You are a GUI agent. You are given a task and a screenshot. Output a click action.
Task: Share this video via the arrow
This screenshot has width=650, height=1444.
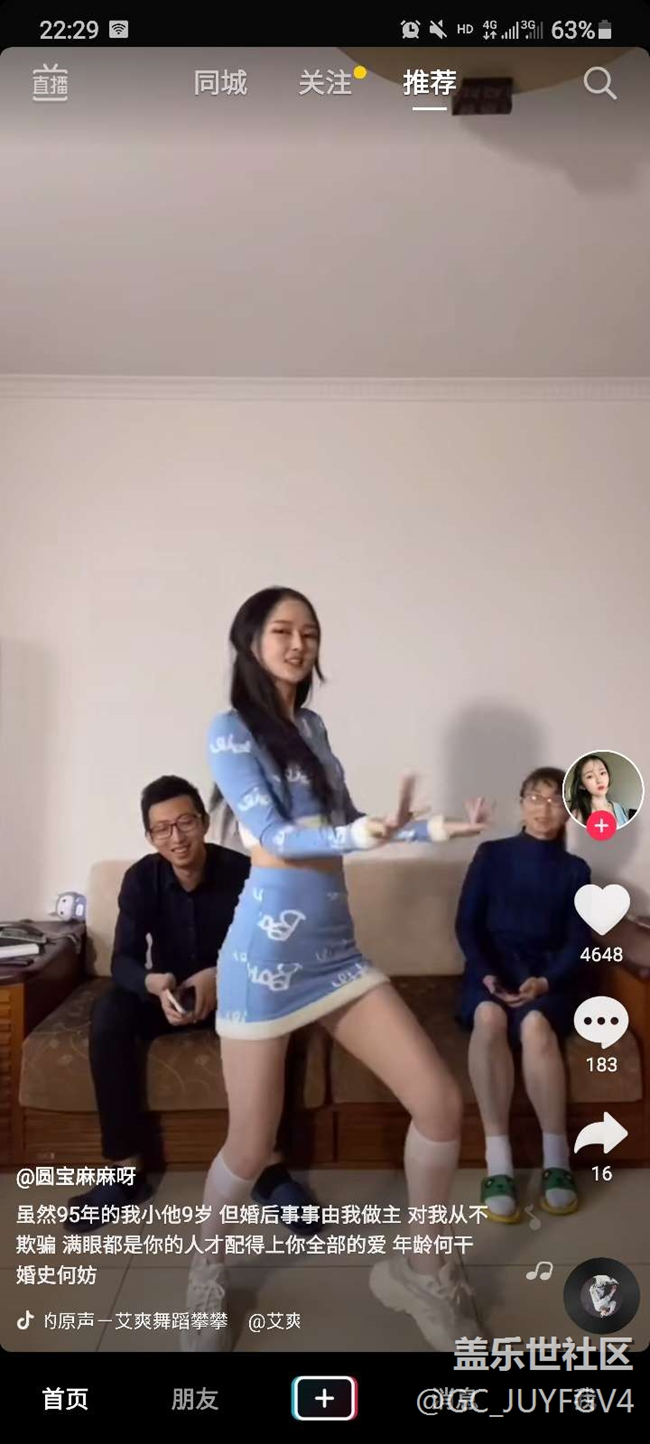tap(601, 1134)
